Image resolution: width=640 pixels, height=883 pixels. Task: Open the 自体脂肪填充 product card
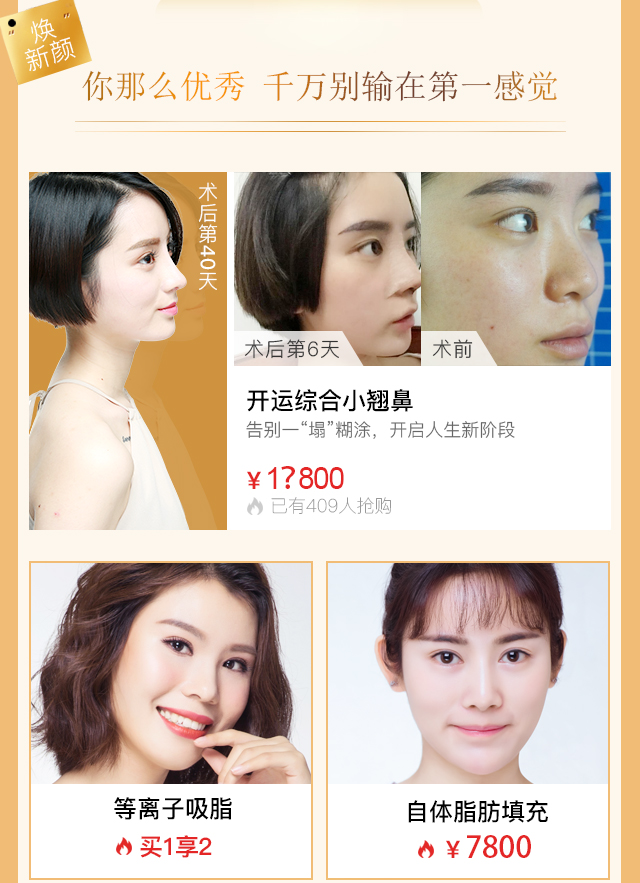468,720
